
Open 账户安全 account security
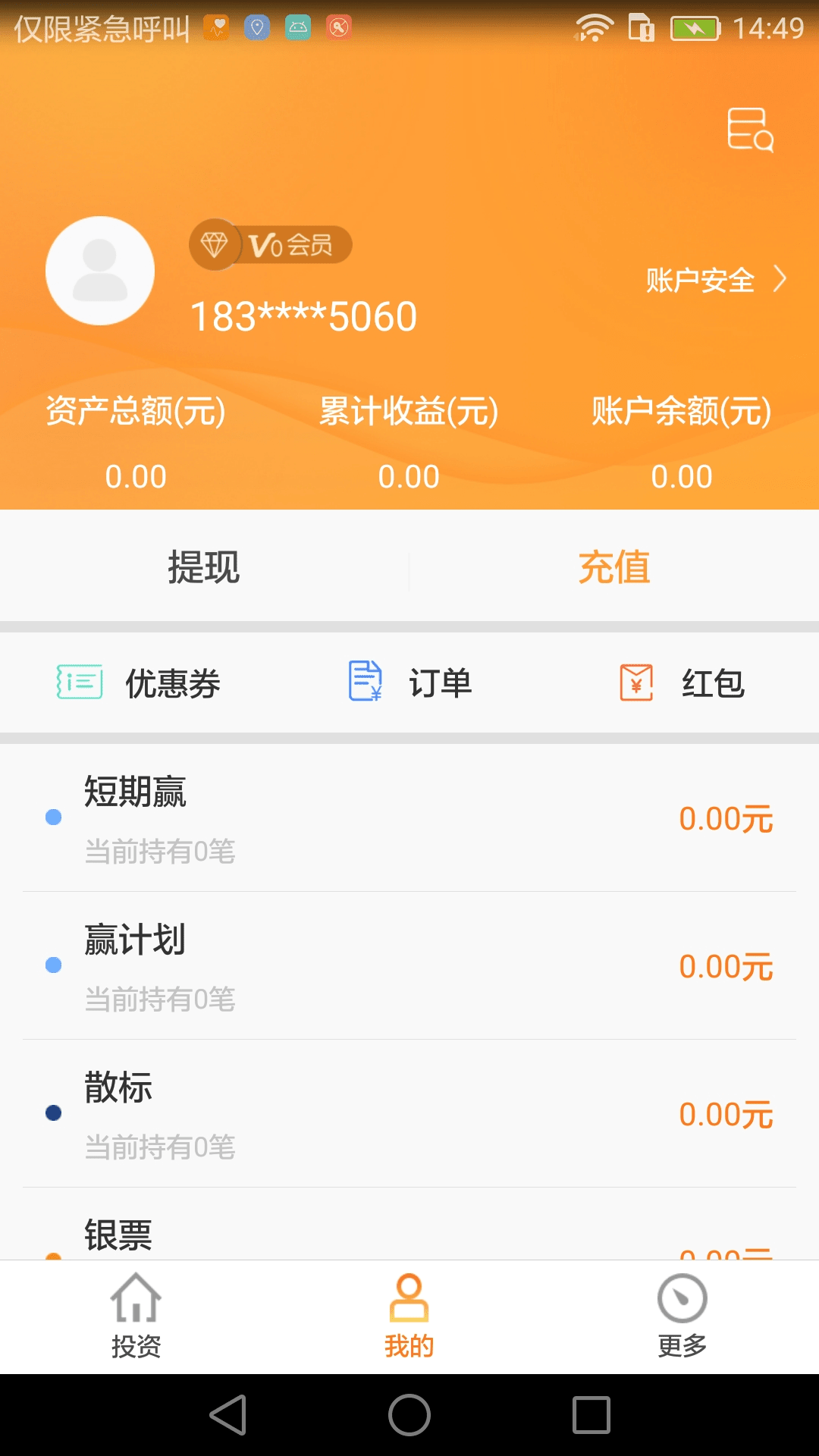(x=716, y=280)
